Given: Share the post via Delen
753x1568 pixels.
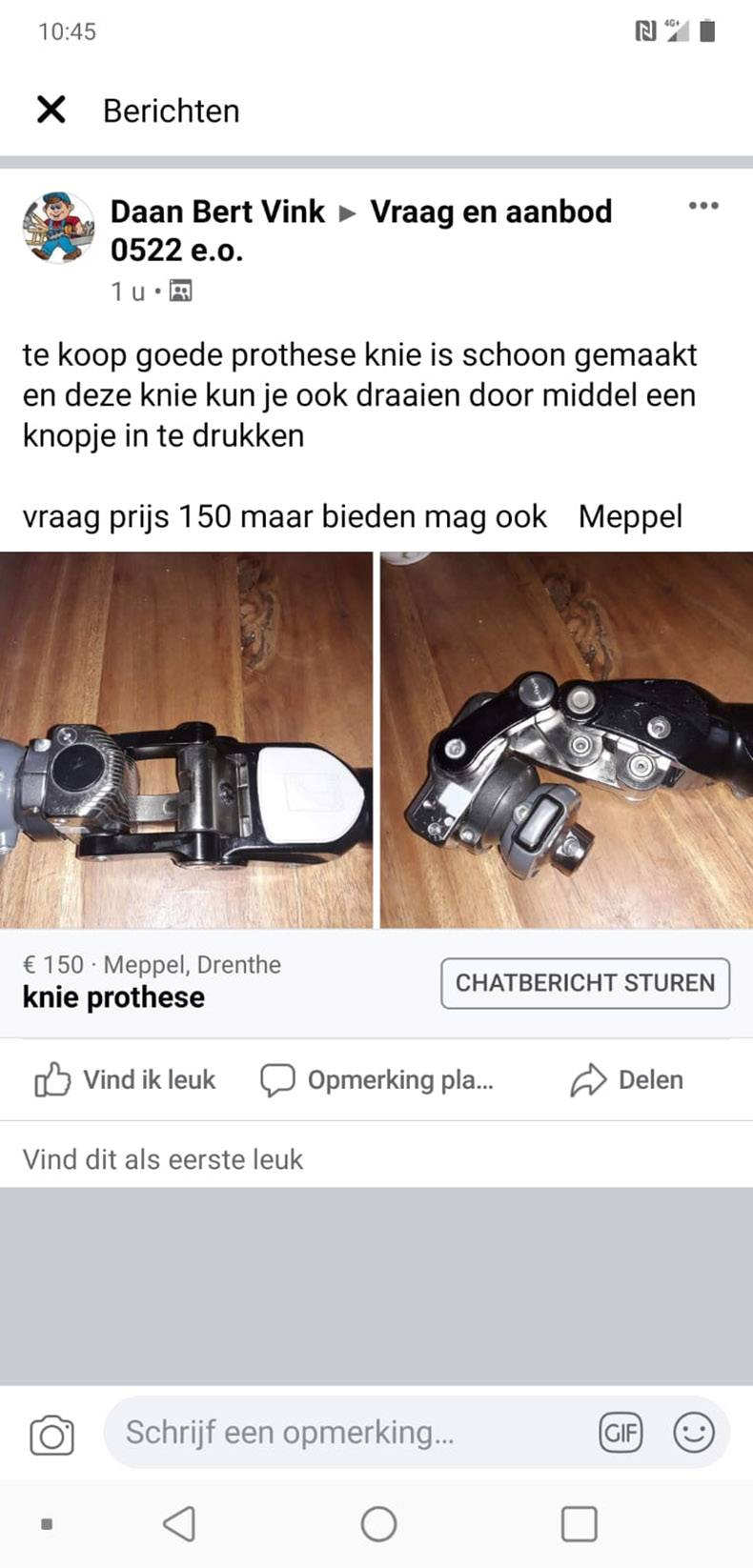Looking at the screenshot, I should (626, 1079).
